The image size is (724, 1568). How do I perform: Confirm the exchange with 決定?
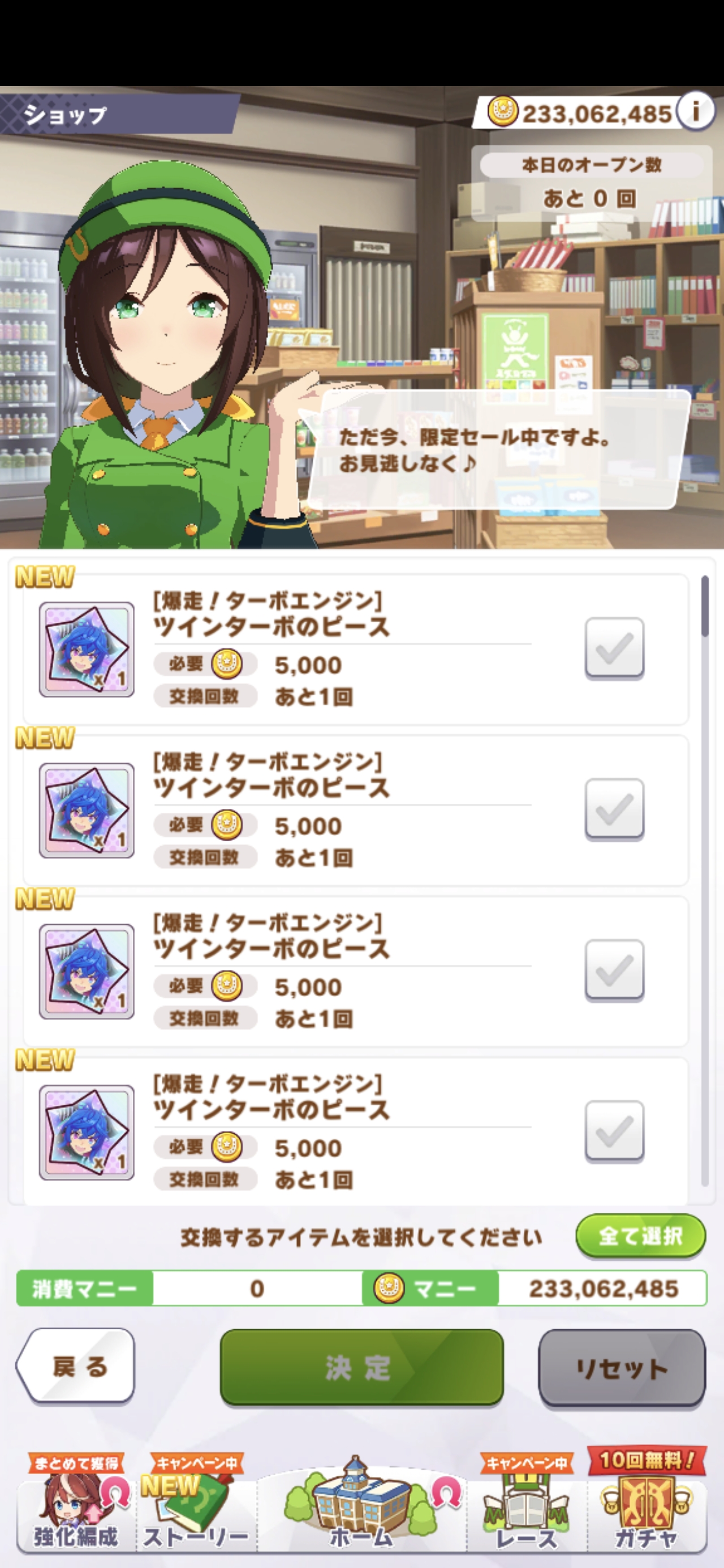pos(361,1367)
